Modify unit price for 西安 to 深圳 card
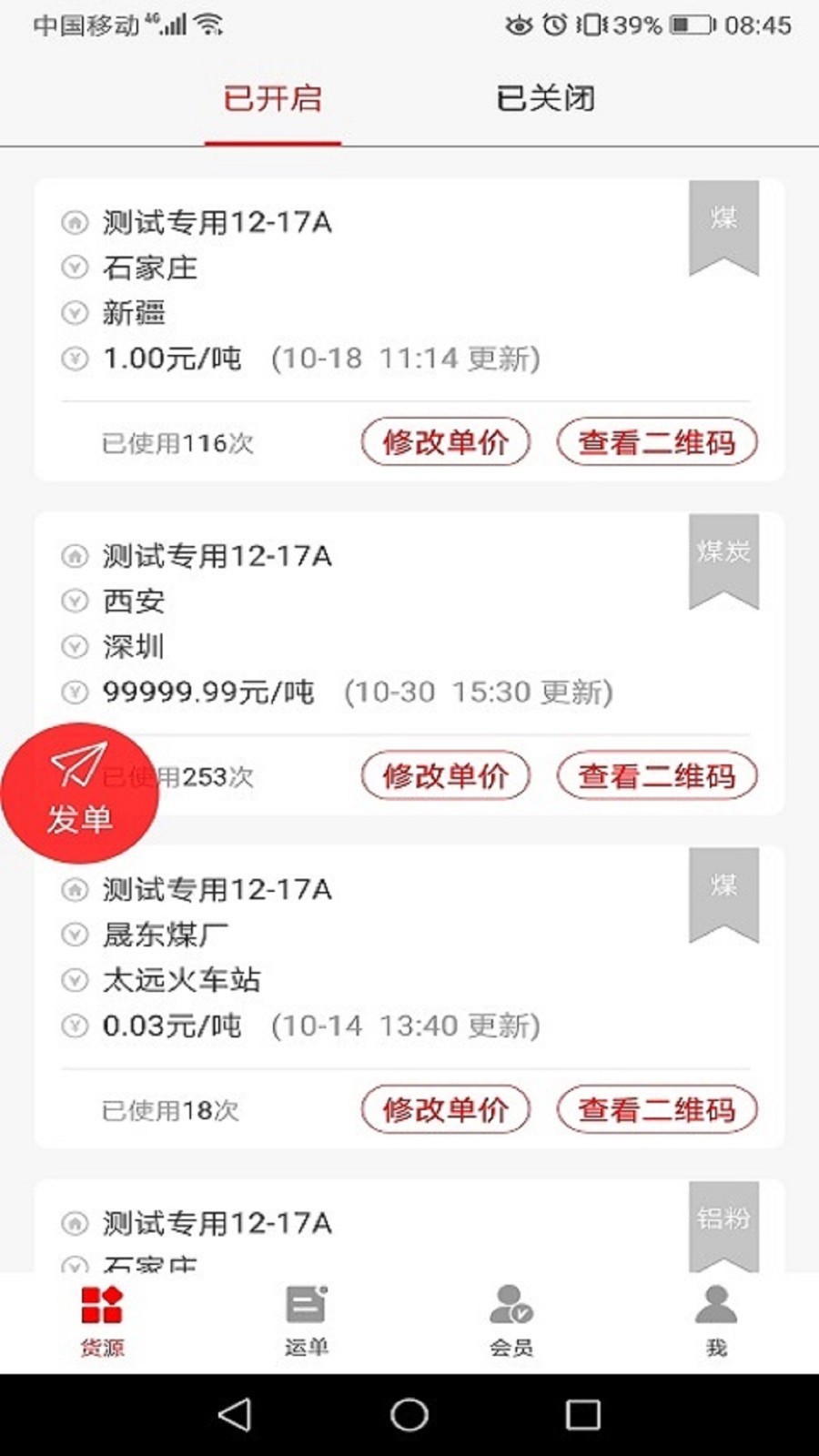Viewport: 819px width, 1456px height. coord(445,776)
